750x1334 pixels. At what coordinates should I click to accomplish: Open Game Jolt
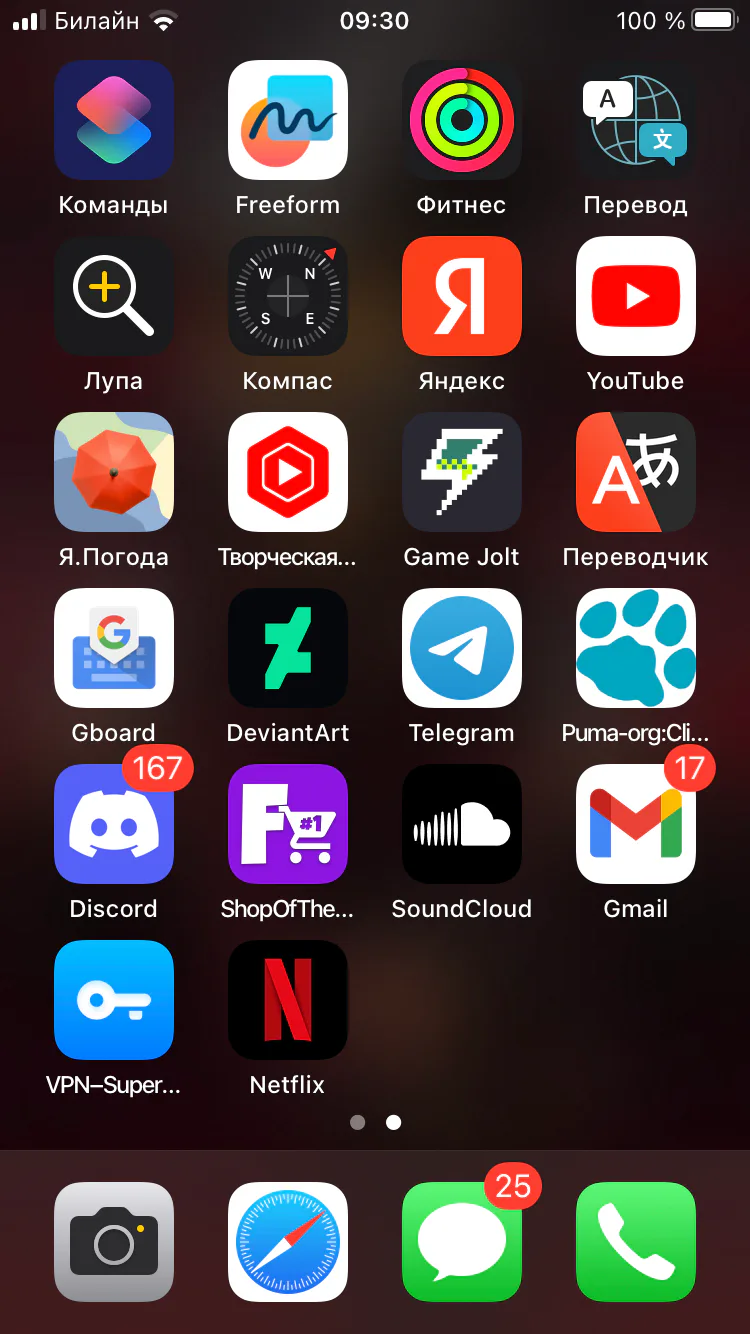click(462, 472)
